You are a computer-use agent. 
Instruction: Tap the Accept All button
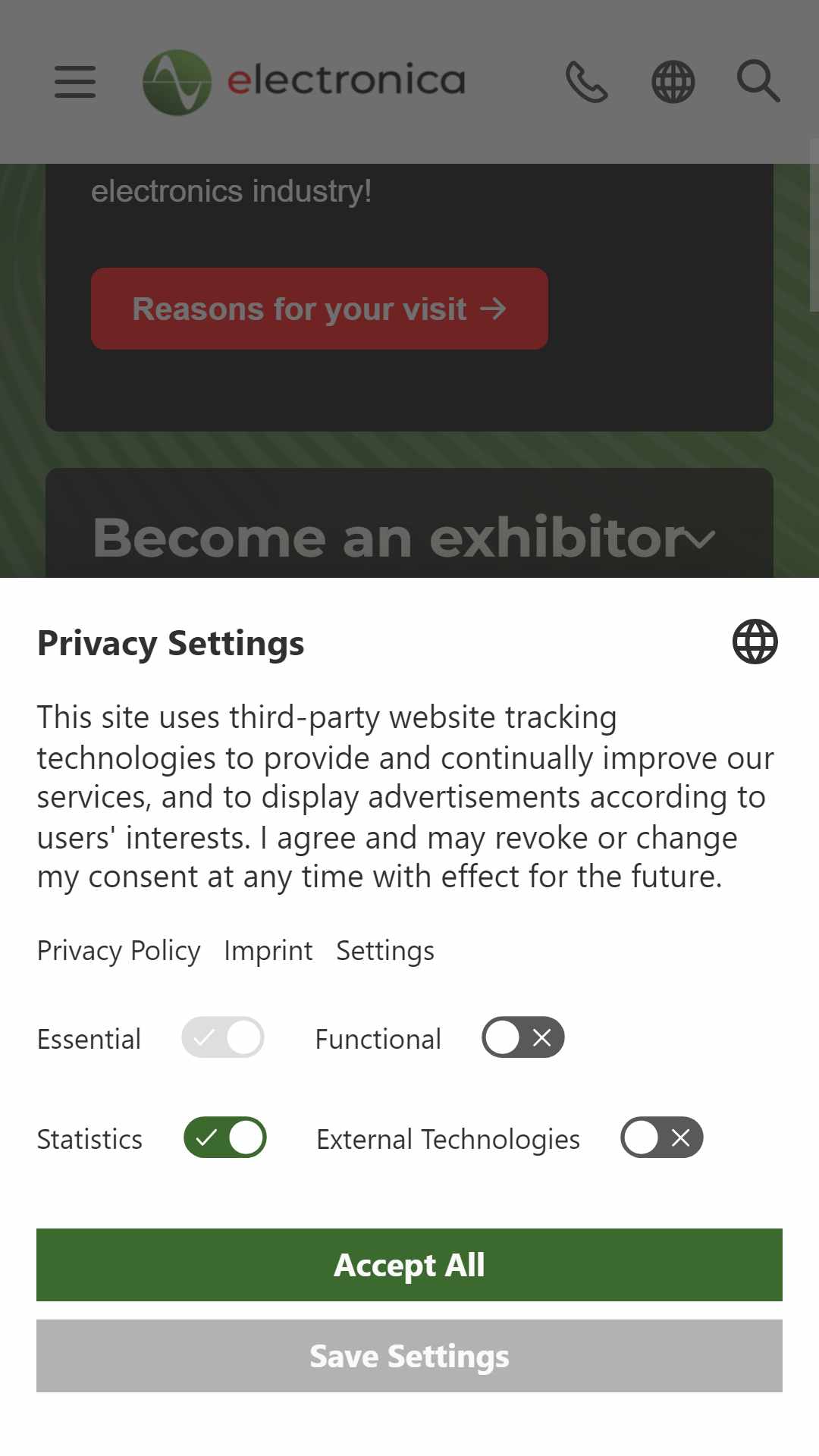click(x=409, y=1265)
